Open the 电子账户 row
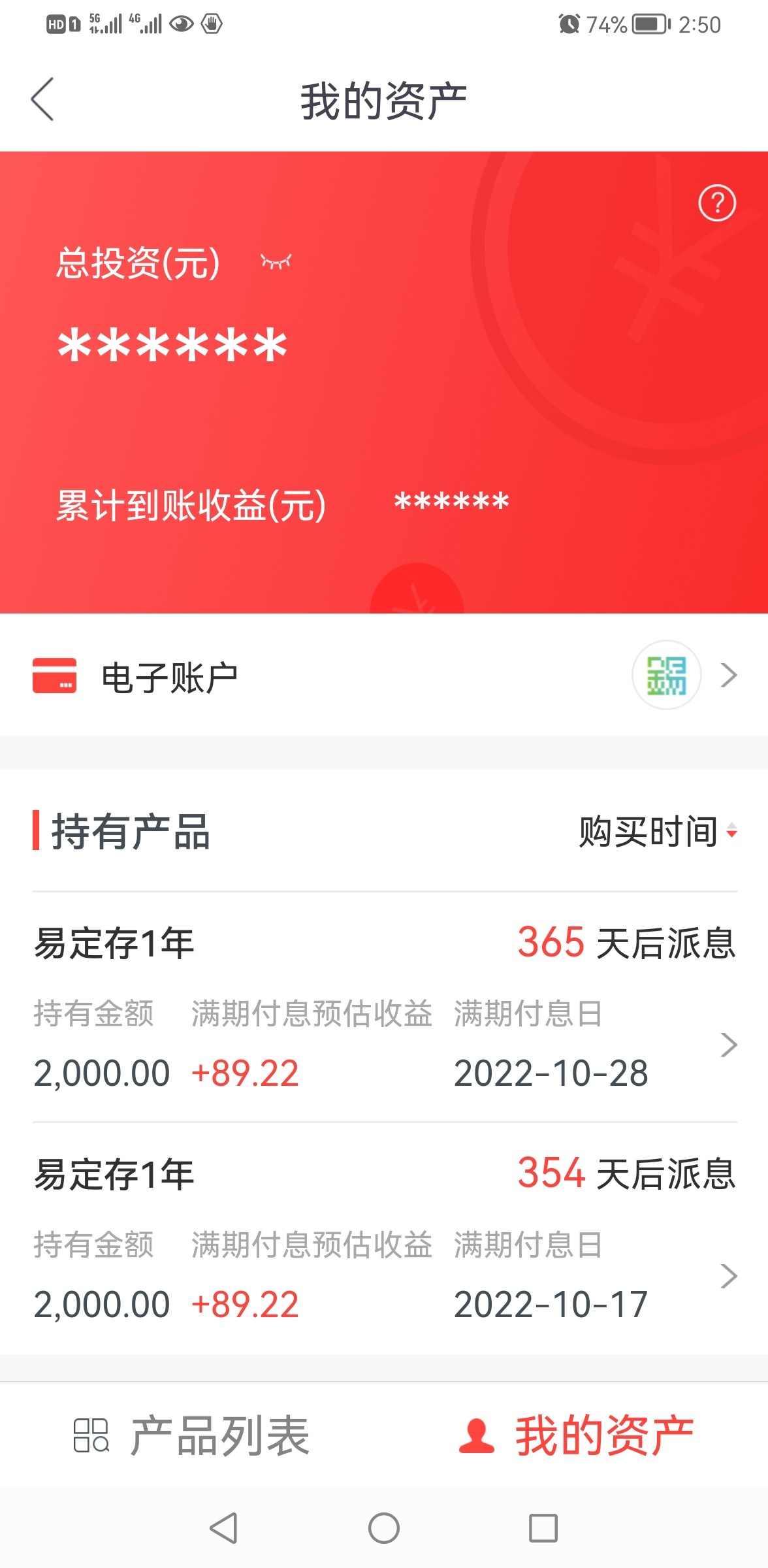Image resolution: width=768 pixels, height=1568 pixels. (384, 676)
